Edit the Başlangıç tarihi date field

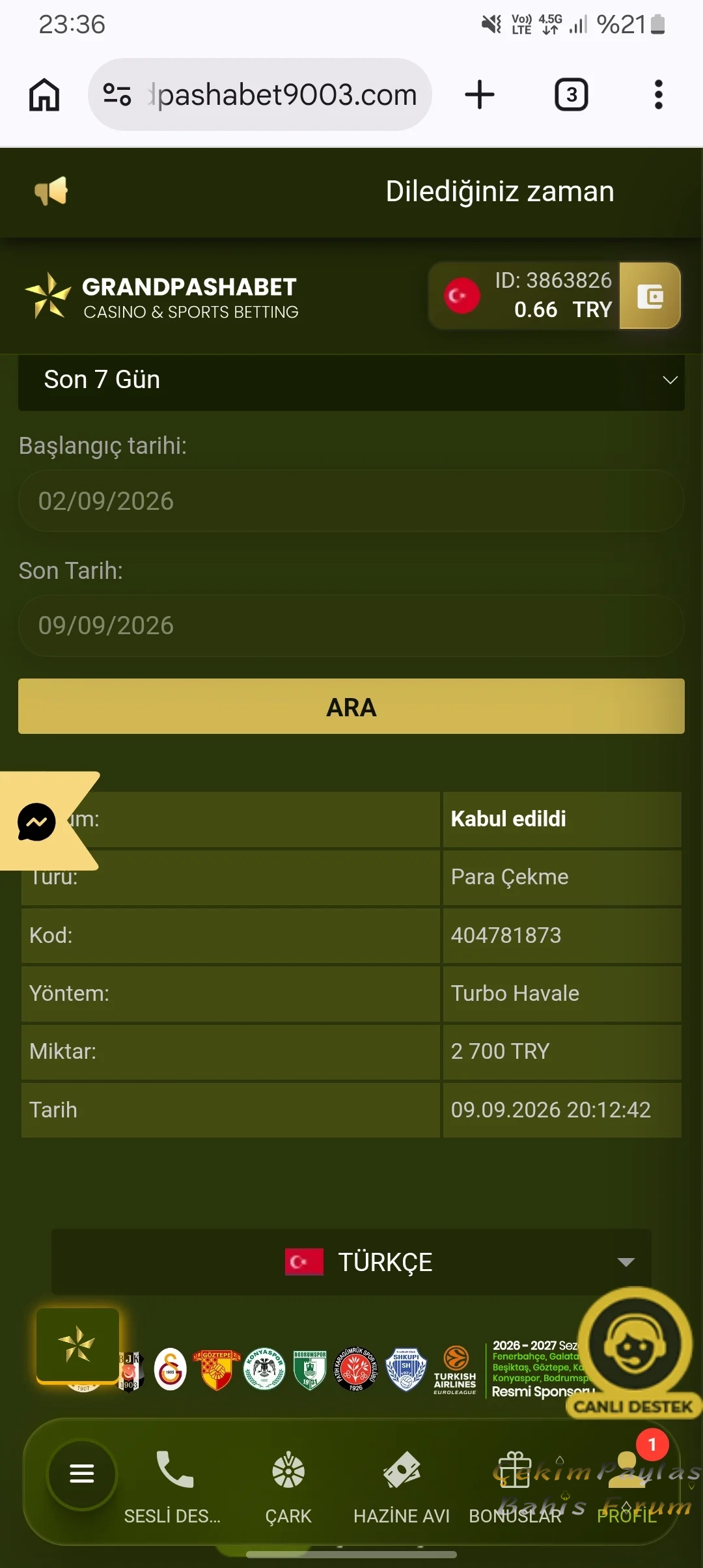pyautogui.click(x=351, y=501)
